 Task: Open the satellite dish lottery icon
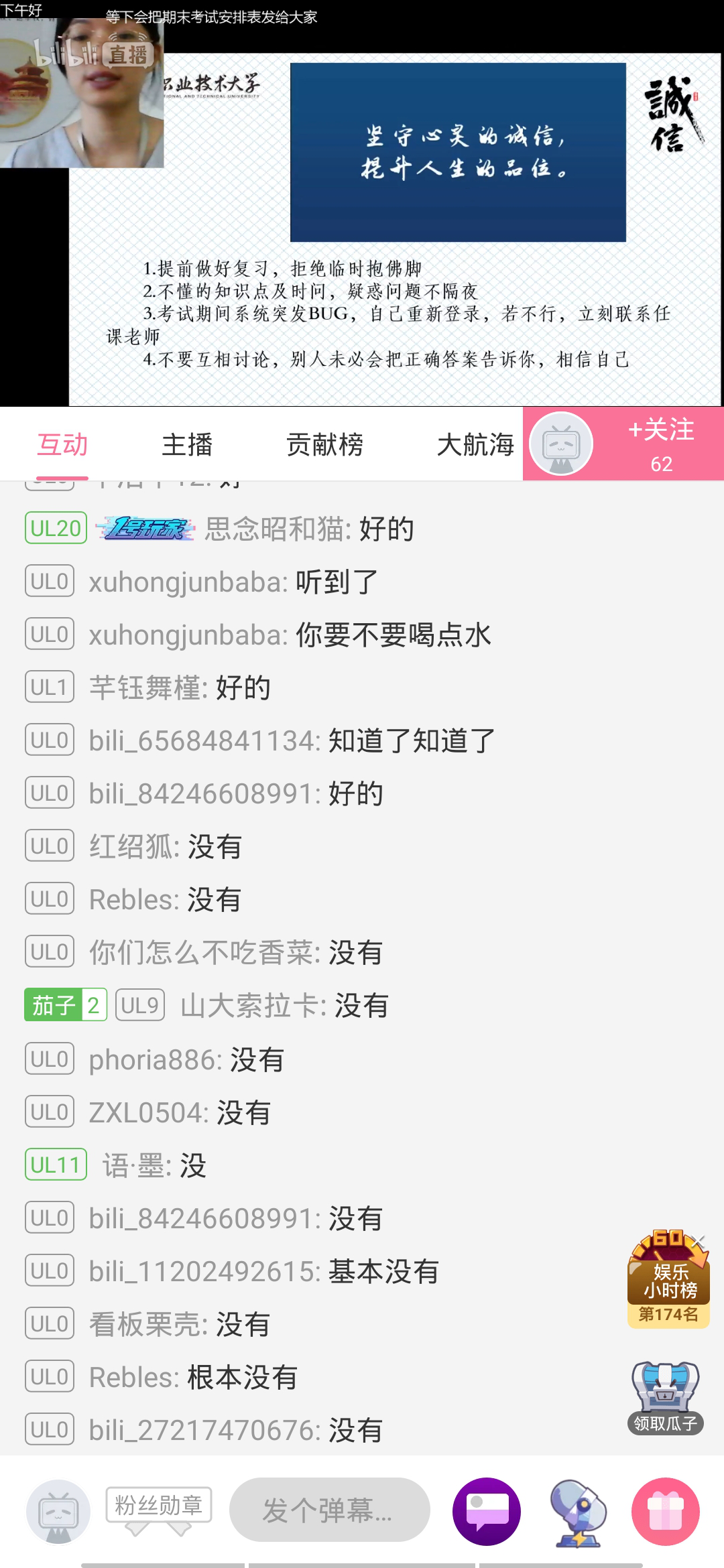coord(577,1512)
